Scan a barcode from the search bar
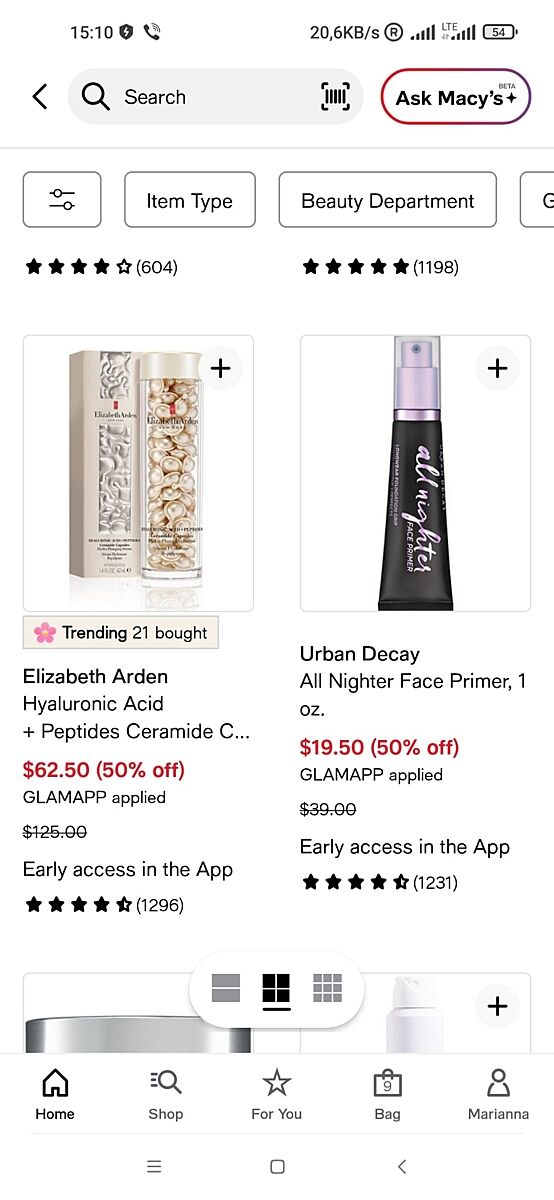The width and height of the screenshot is (554, 1200). [x=335, y=97]
